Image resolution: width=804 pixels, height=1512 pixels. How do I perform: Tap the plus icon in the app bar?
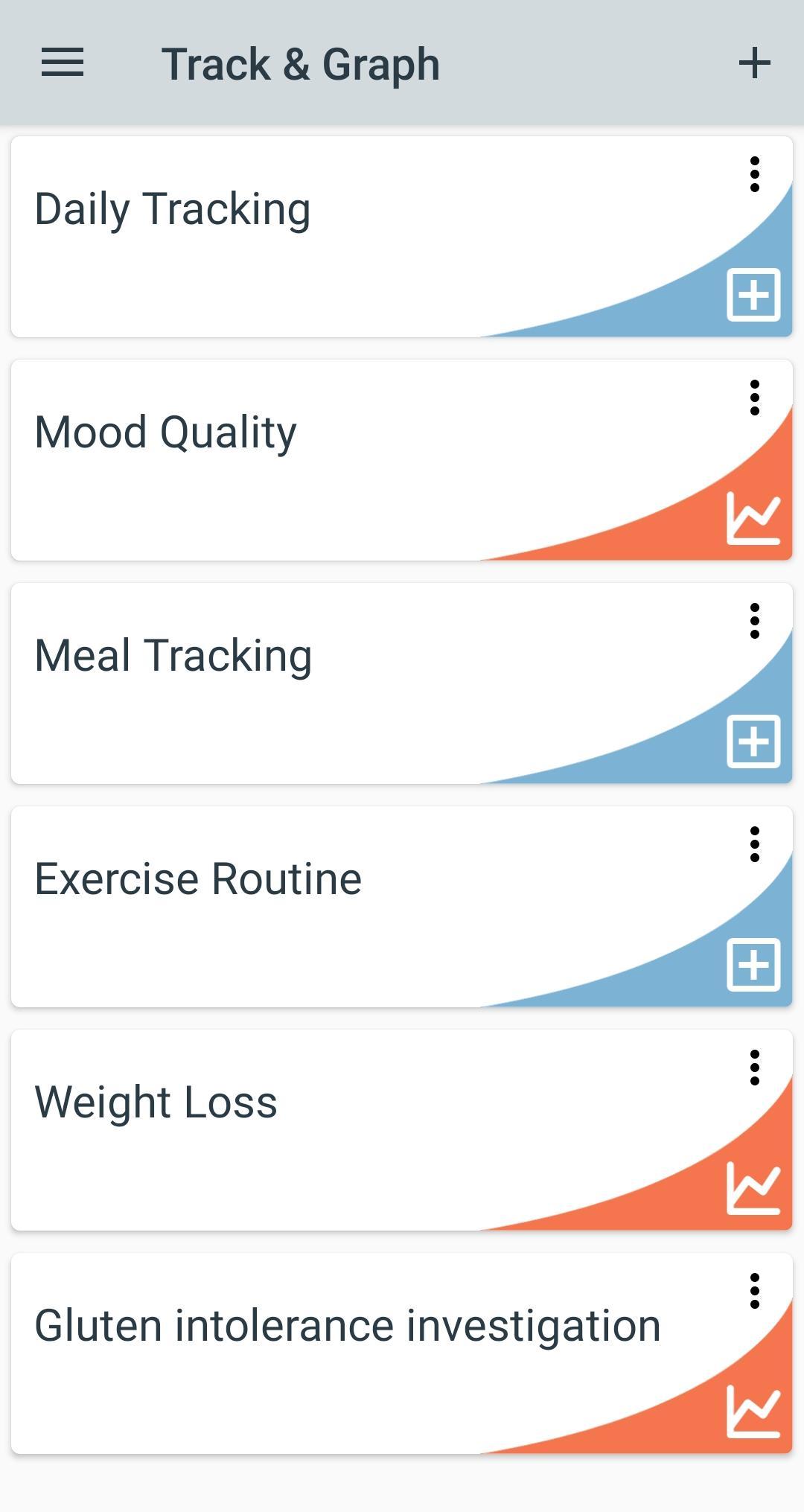754,63
